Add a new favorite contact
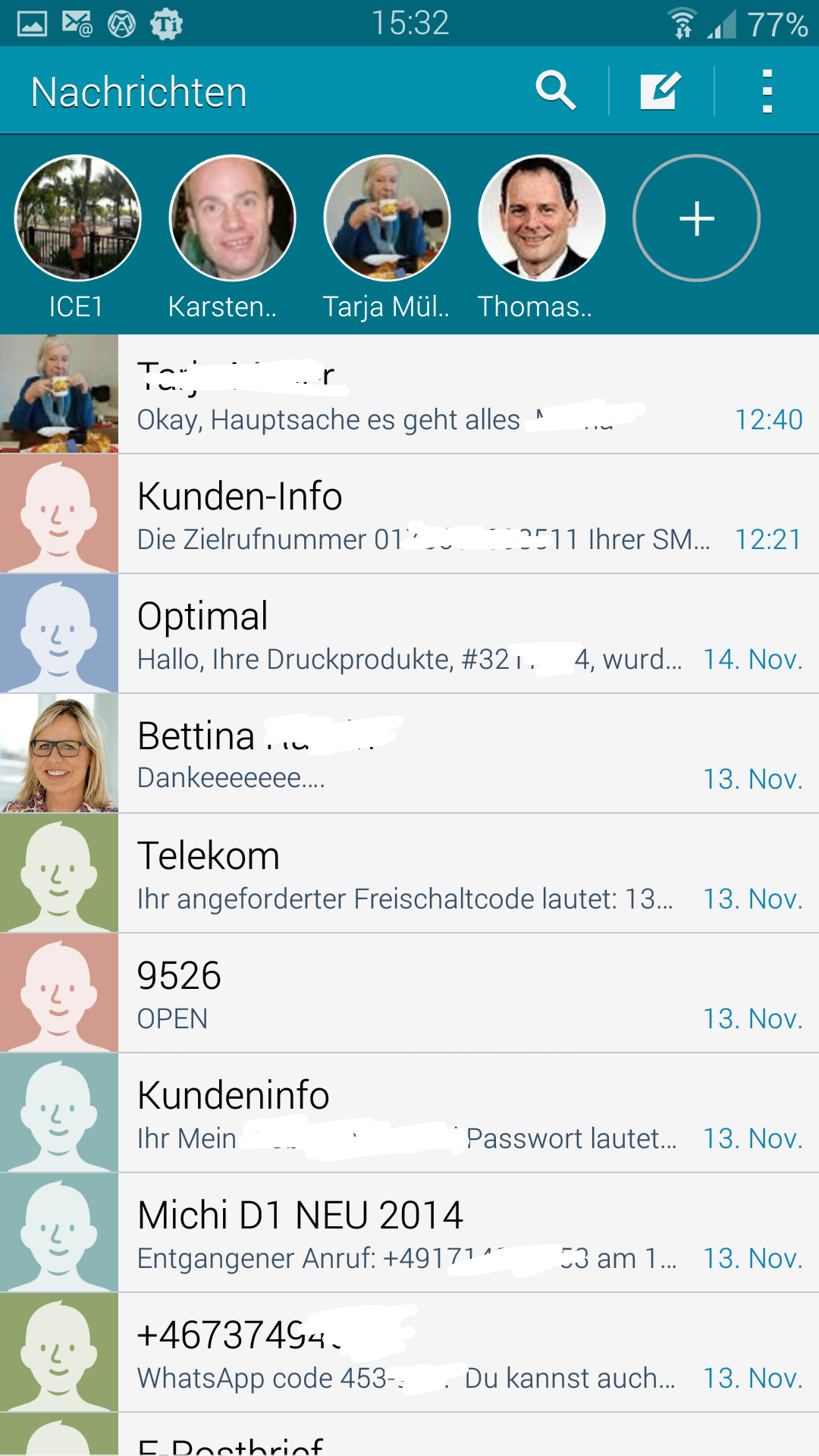 click(x=696, y=218)
